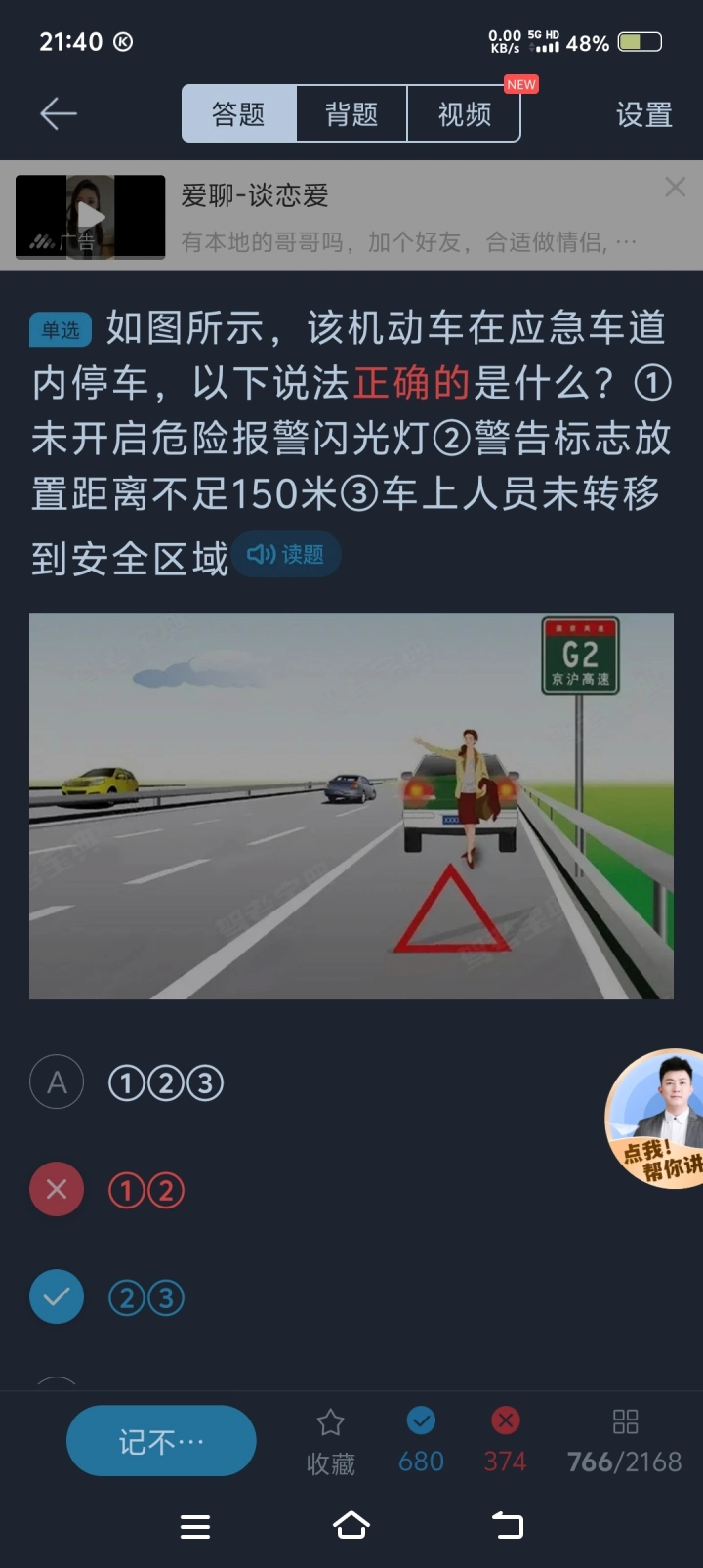Viewport: 703px width, 1568px height.
Task: Open the 爱聊-谈恋爱 ad video
Action: [90, 217]
